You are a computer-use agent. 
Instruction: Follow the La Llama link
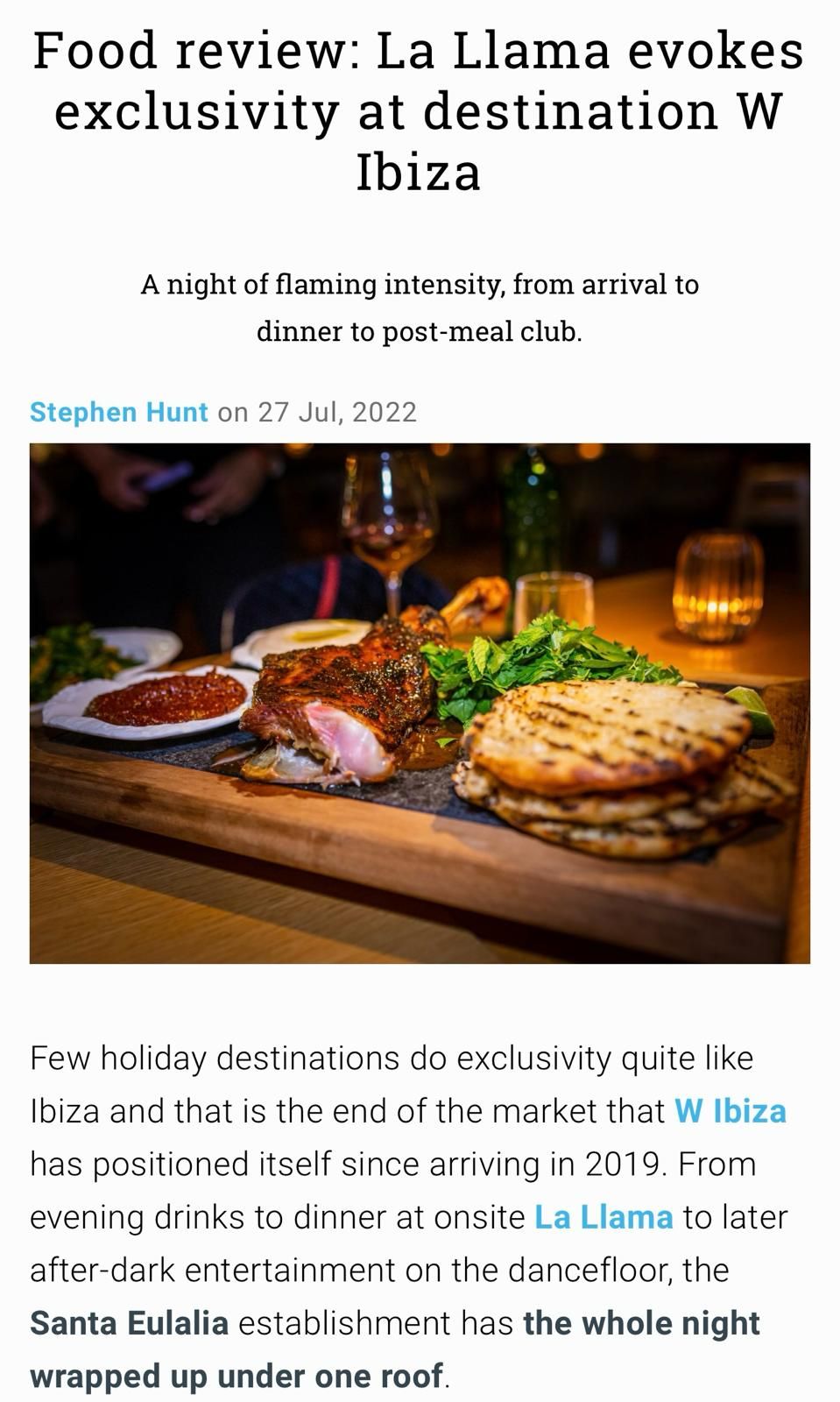coord(604,1217)
